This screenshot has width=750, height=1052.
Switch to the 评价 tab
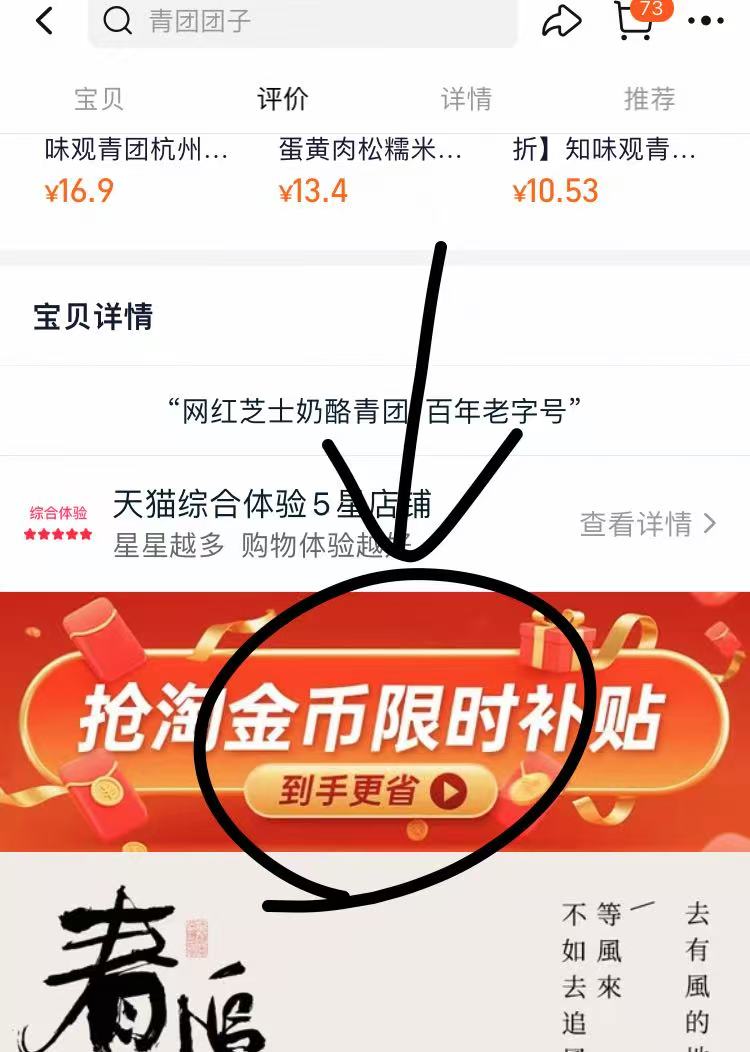click(283, 99)
